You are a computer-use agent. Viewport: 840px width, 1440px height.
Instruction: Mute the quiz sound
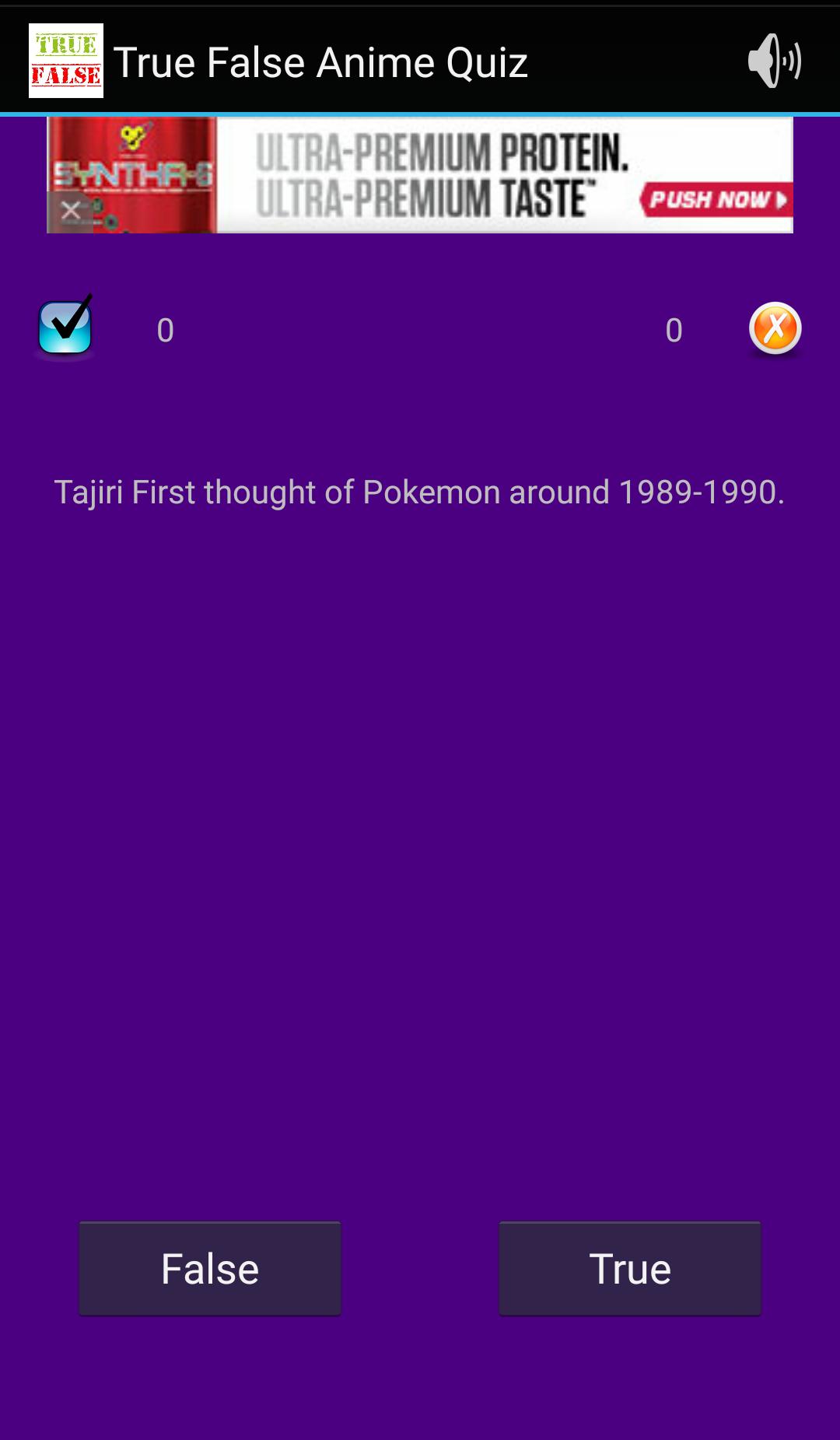click(x=774, y=61)
